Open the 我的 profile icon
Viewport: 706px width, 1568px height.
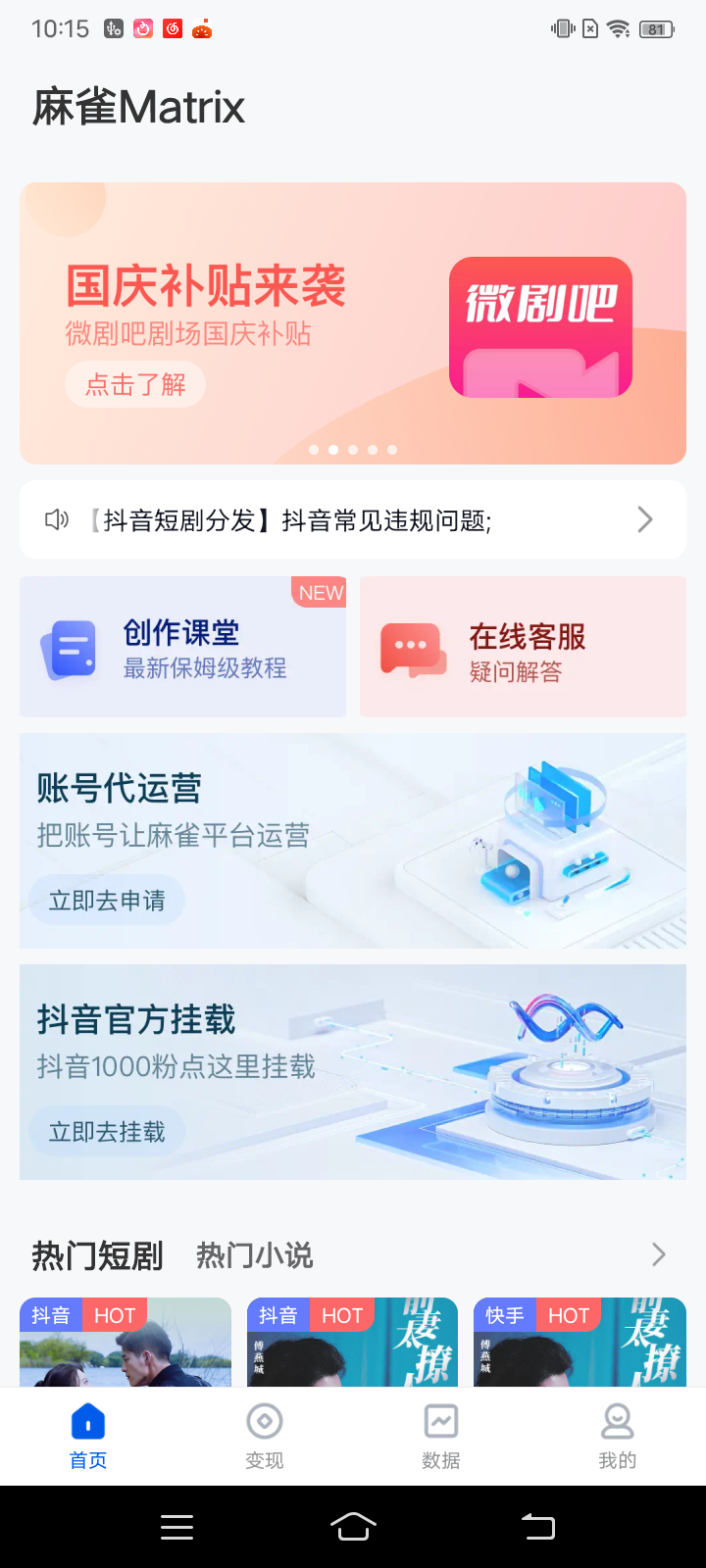click(617, 1419)
